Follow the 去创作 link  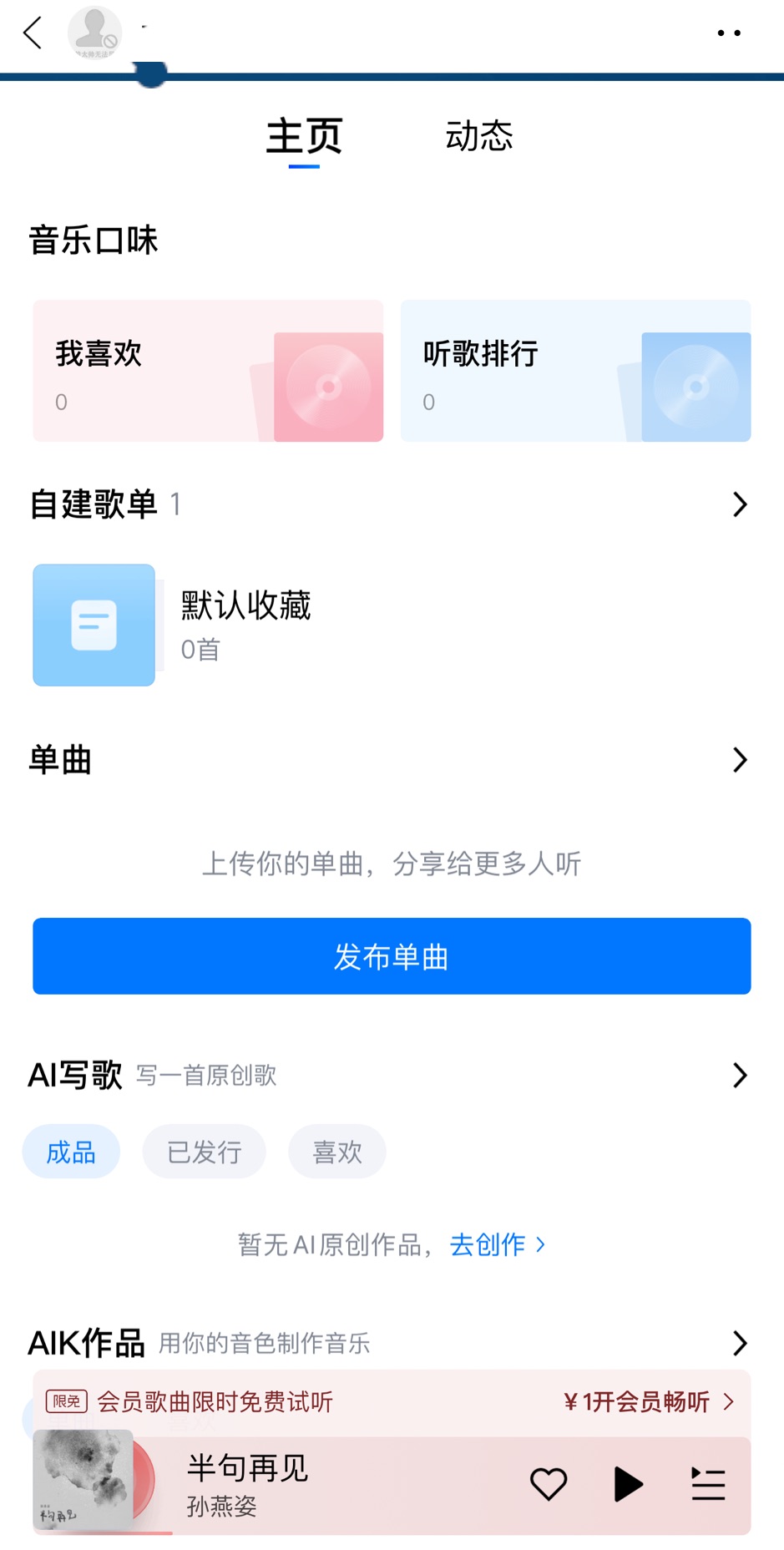497,1245
